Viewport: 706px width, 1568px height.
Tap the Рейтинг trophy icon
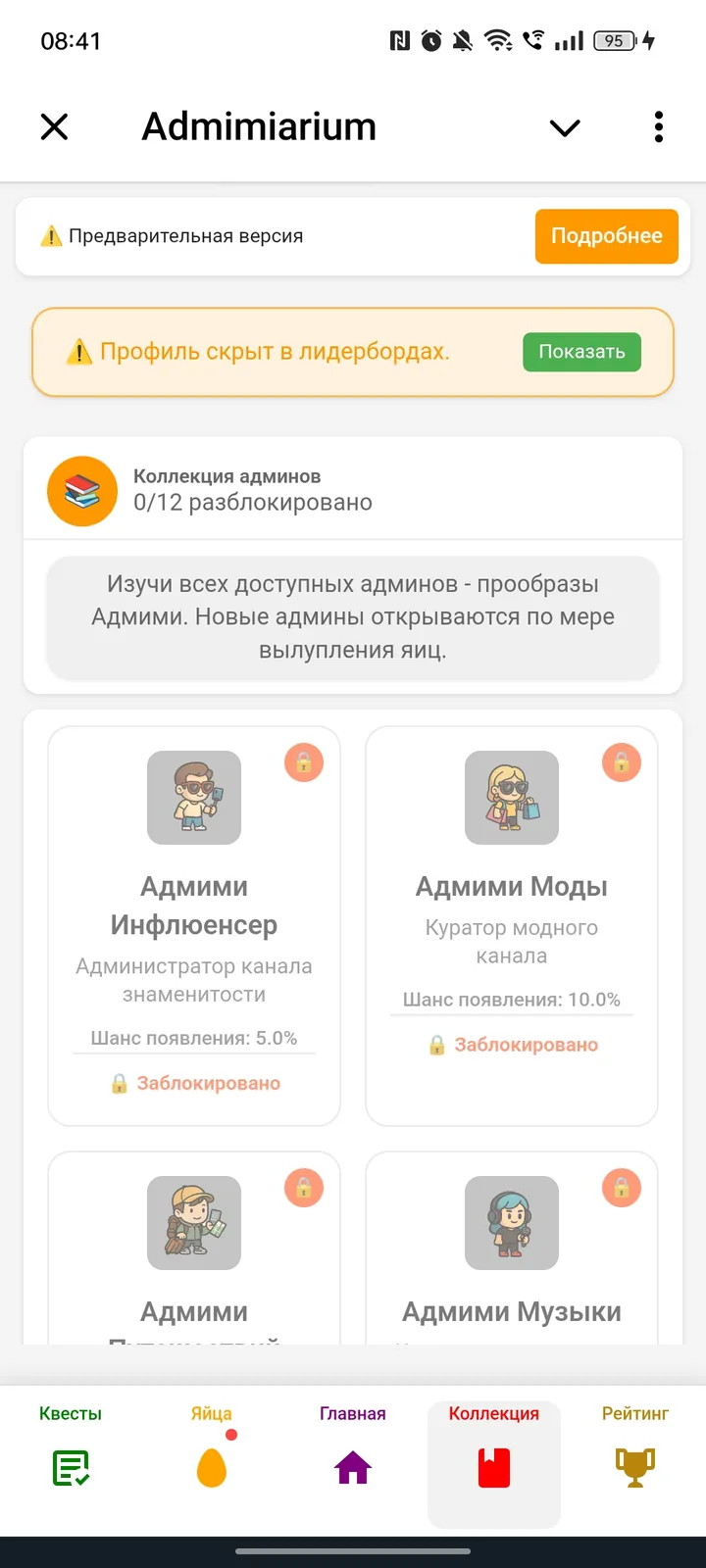tap(633, 1467)
